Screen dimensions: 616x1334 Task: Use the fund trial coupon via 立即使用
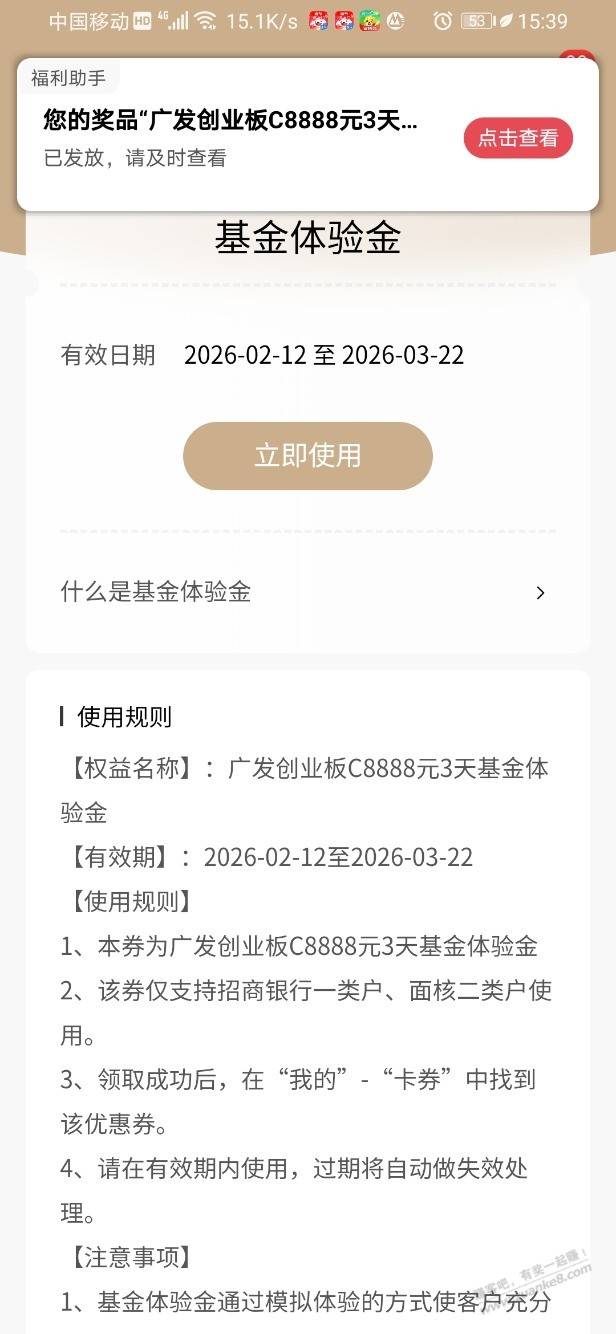(307, 456)
